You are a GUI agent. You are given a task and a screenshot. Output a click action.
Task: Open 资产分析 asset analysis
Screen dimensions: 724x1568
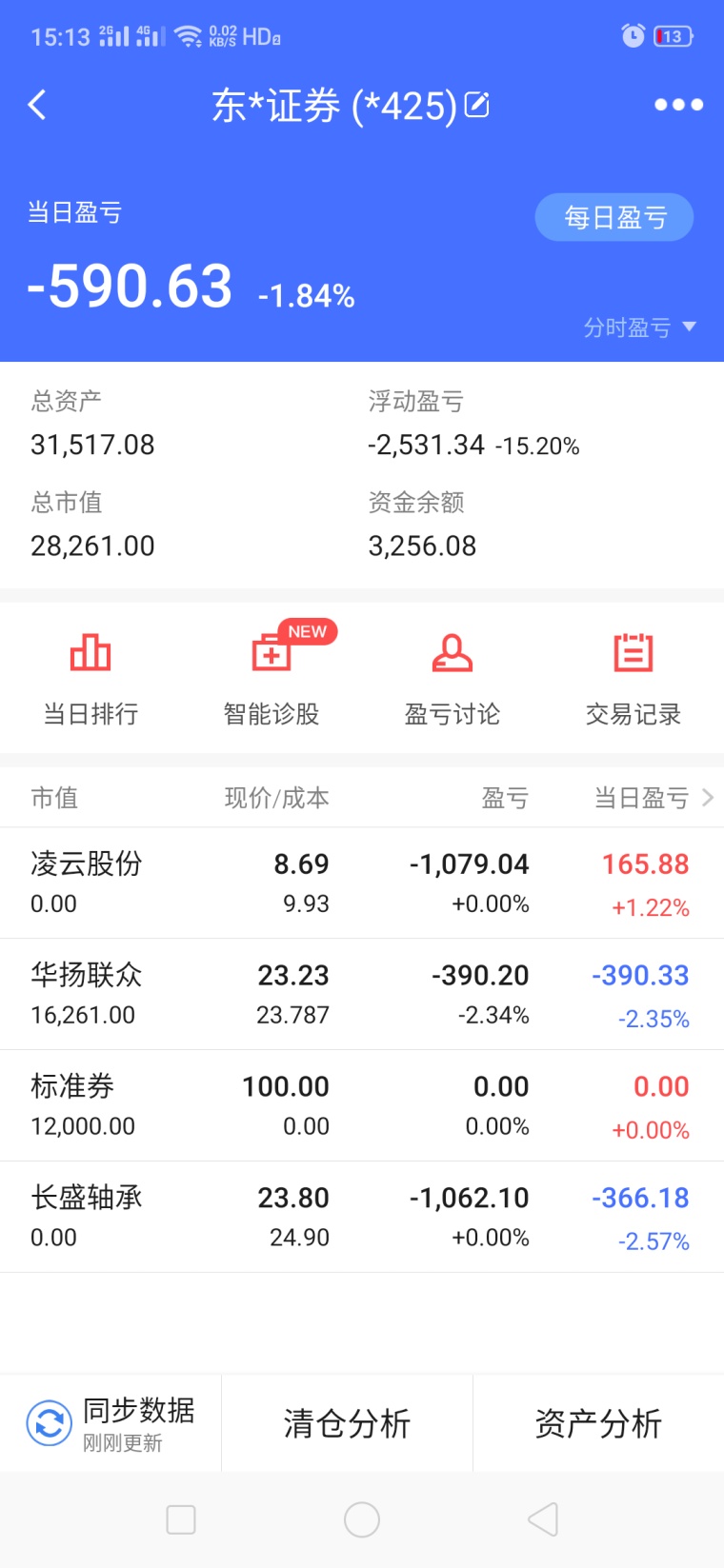point(598,1423)
